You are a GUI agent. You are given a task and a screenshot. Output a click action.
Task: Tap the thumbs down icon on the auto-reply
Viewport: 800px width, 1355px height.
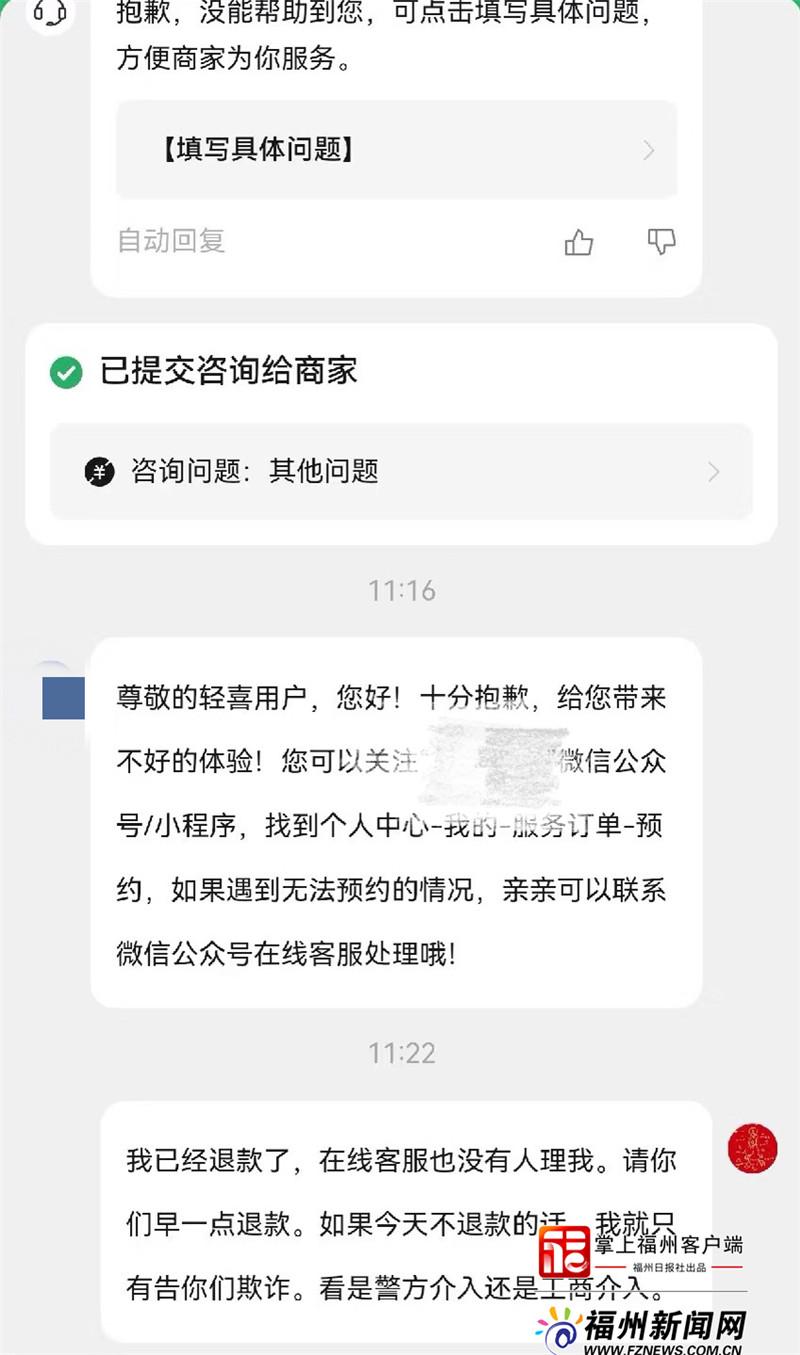[x=660, y=242]
